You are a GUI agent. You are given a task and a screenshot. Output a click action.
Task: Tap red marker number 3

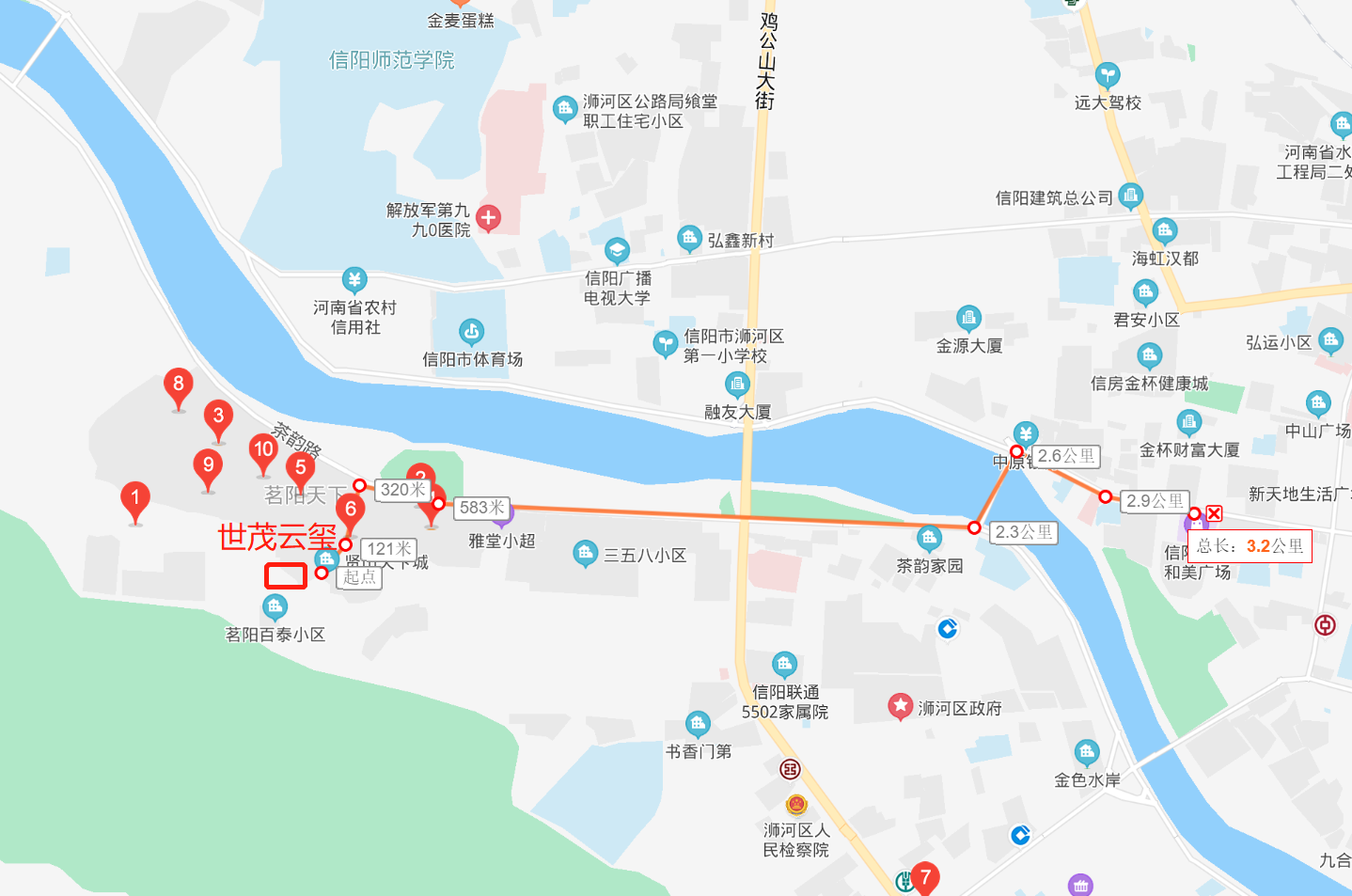tap(218, 417)
